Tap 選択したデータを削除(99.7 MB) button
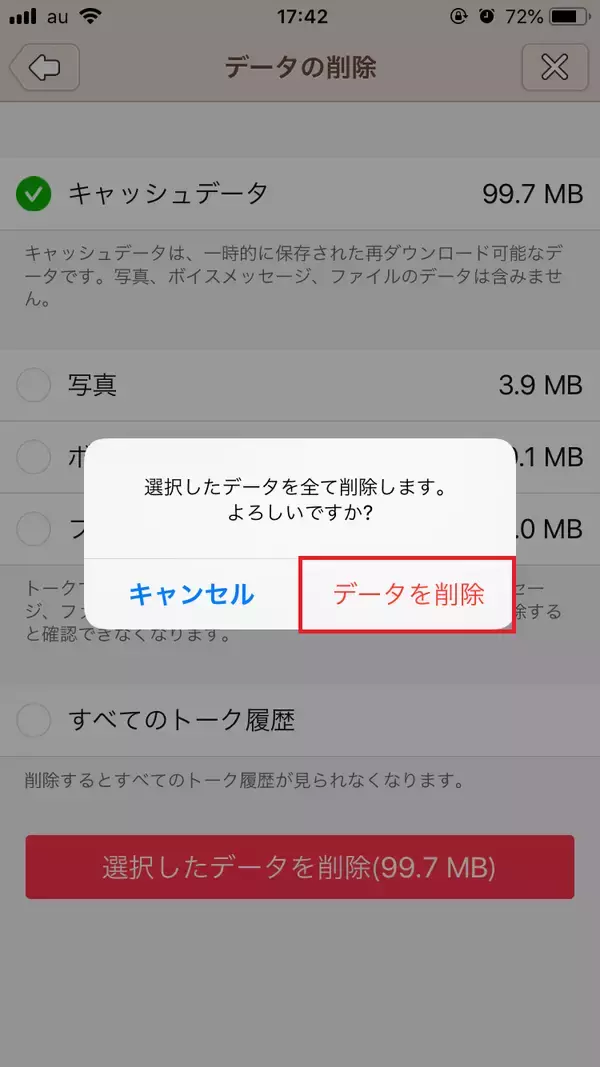This screenshot has height=1067, width=600. pyautogui.click(x=300, y=867)
